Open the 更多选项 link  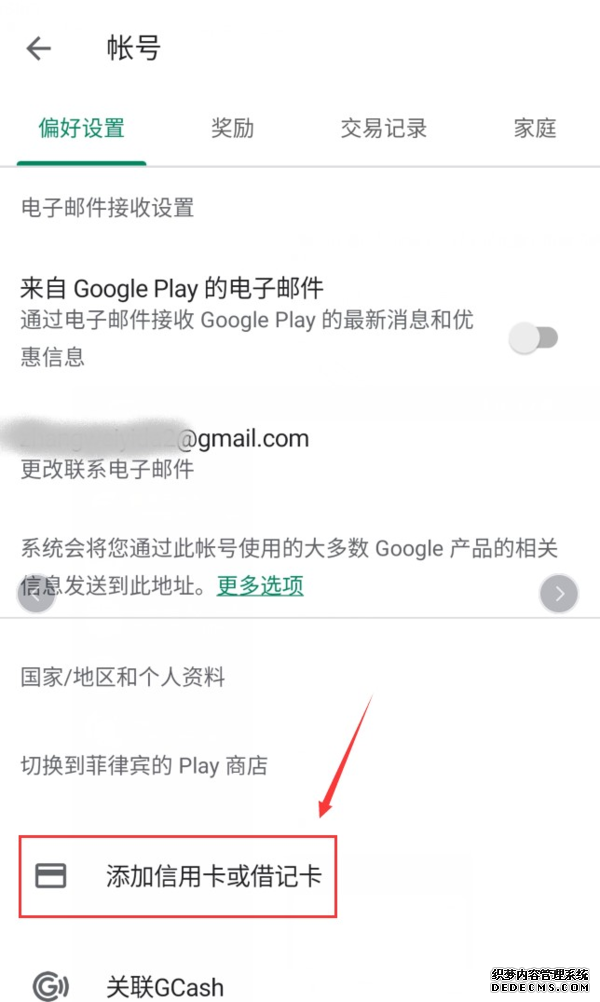coord(260,585)
